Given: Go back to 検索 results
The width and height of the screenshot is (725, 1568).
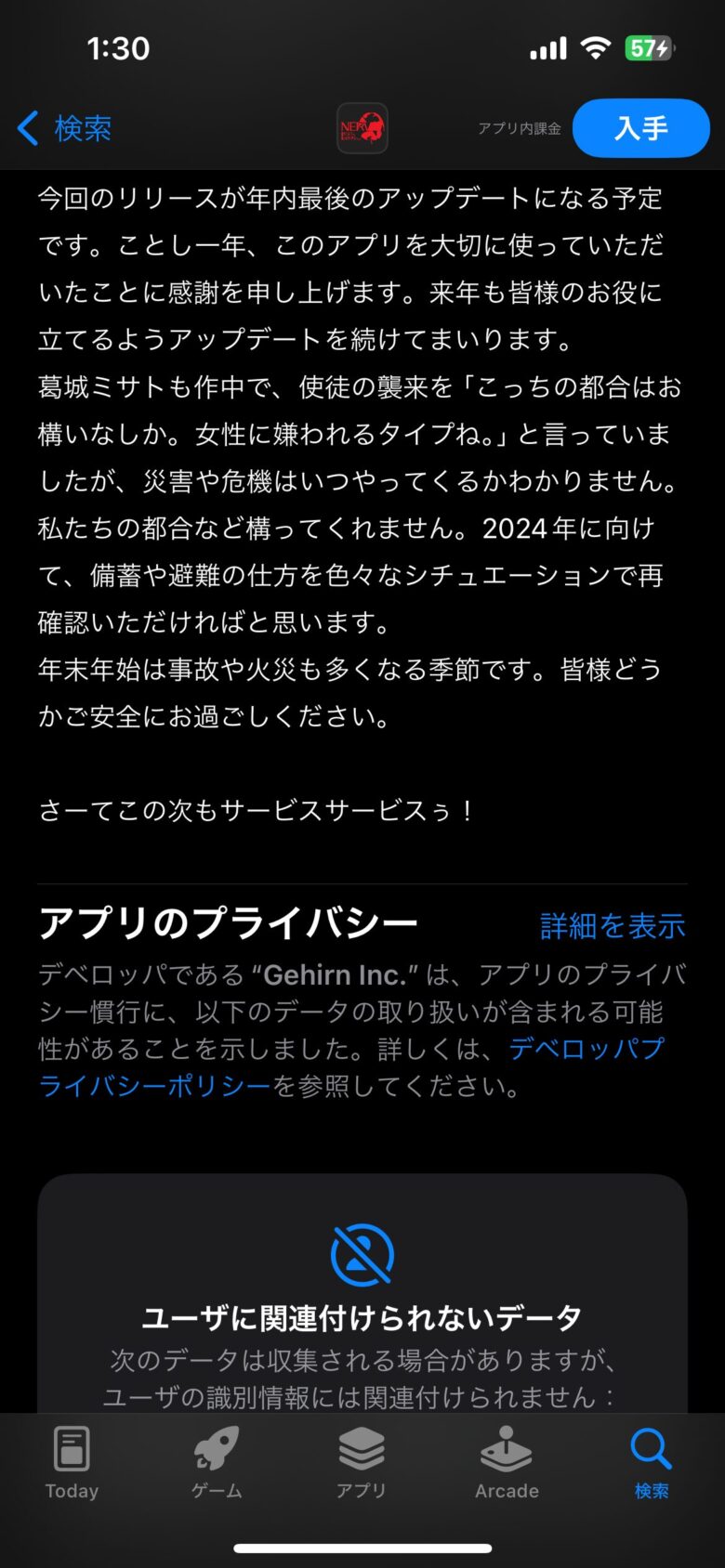Looking at the screenshot, I should pos(65,128).
